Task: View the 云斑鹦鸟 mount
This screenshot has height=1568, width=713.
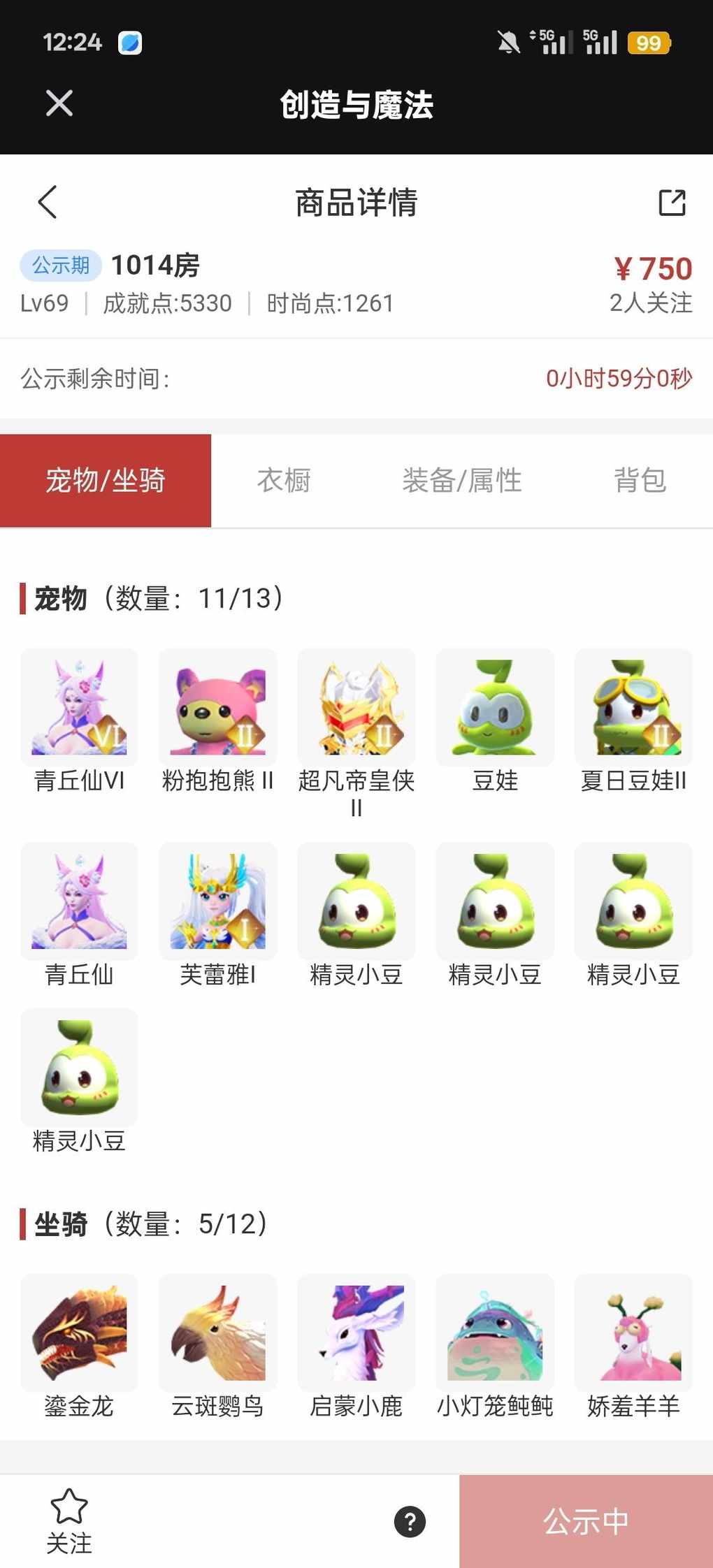Action: [x=217, y=1333]
